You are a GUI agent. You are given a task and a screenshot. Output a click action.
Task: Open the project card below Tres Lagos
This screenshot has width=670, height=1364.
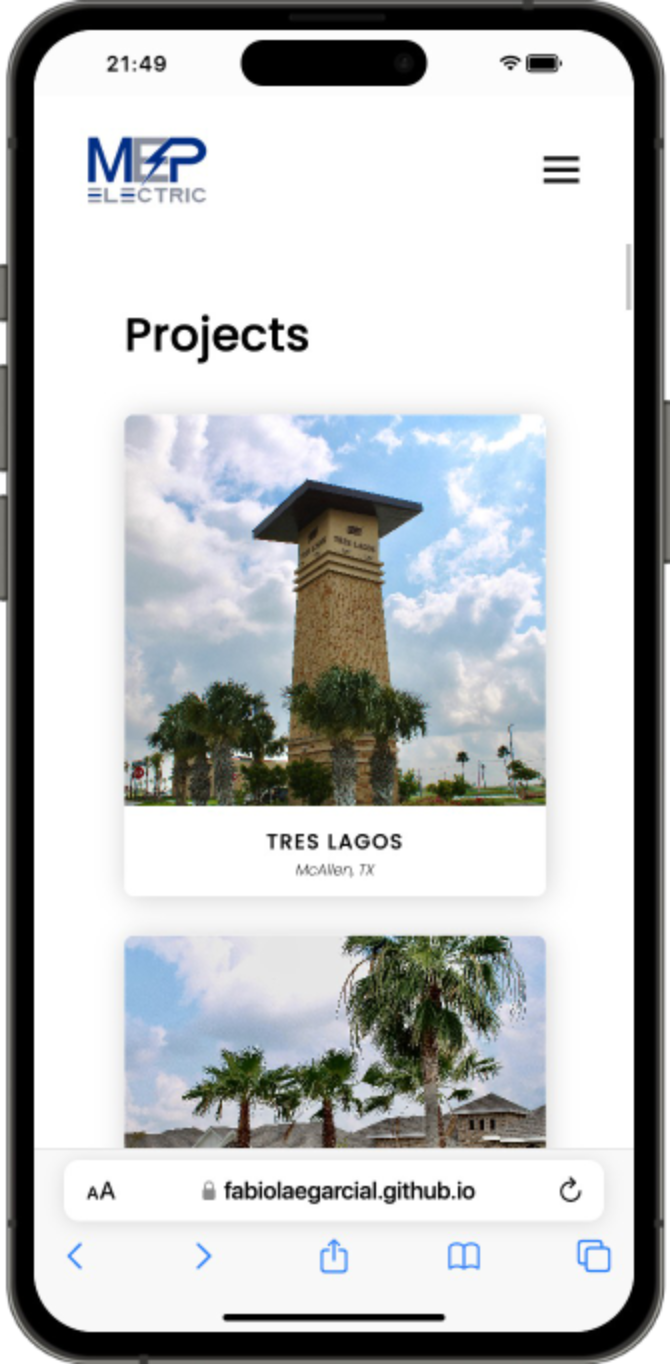335,1041
